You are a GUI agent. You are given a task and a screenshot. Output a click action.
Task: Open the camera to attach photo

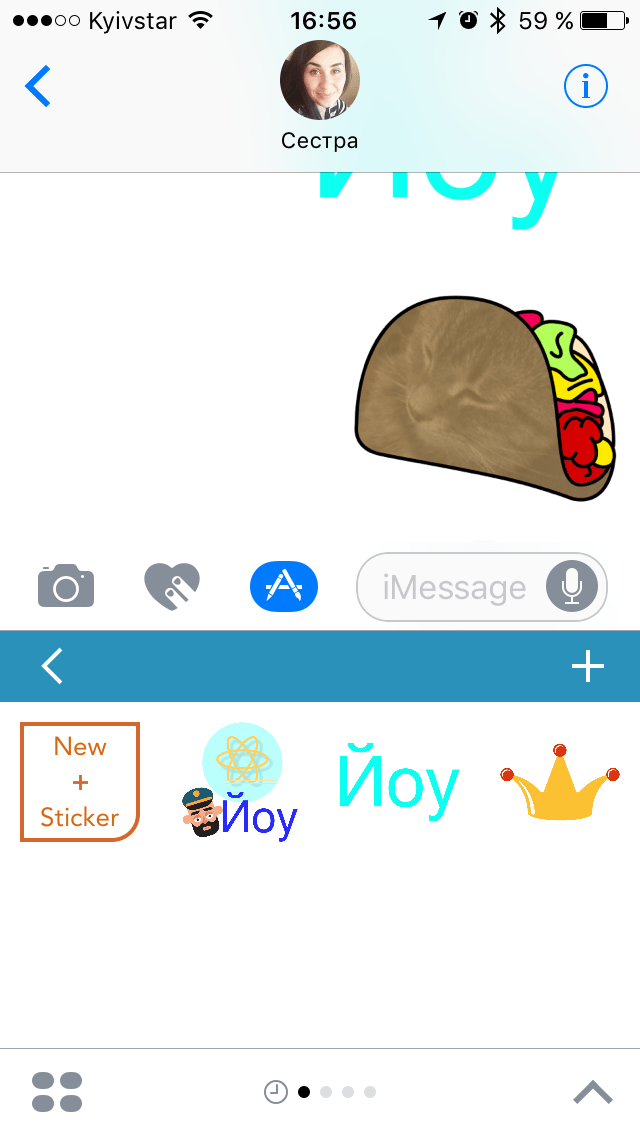[66, 586]
